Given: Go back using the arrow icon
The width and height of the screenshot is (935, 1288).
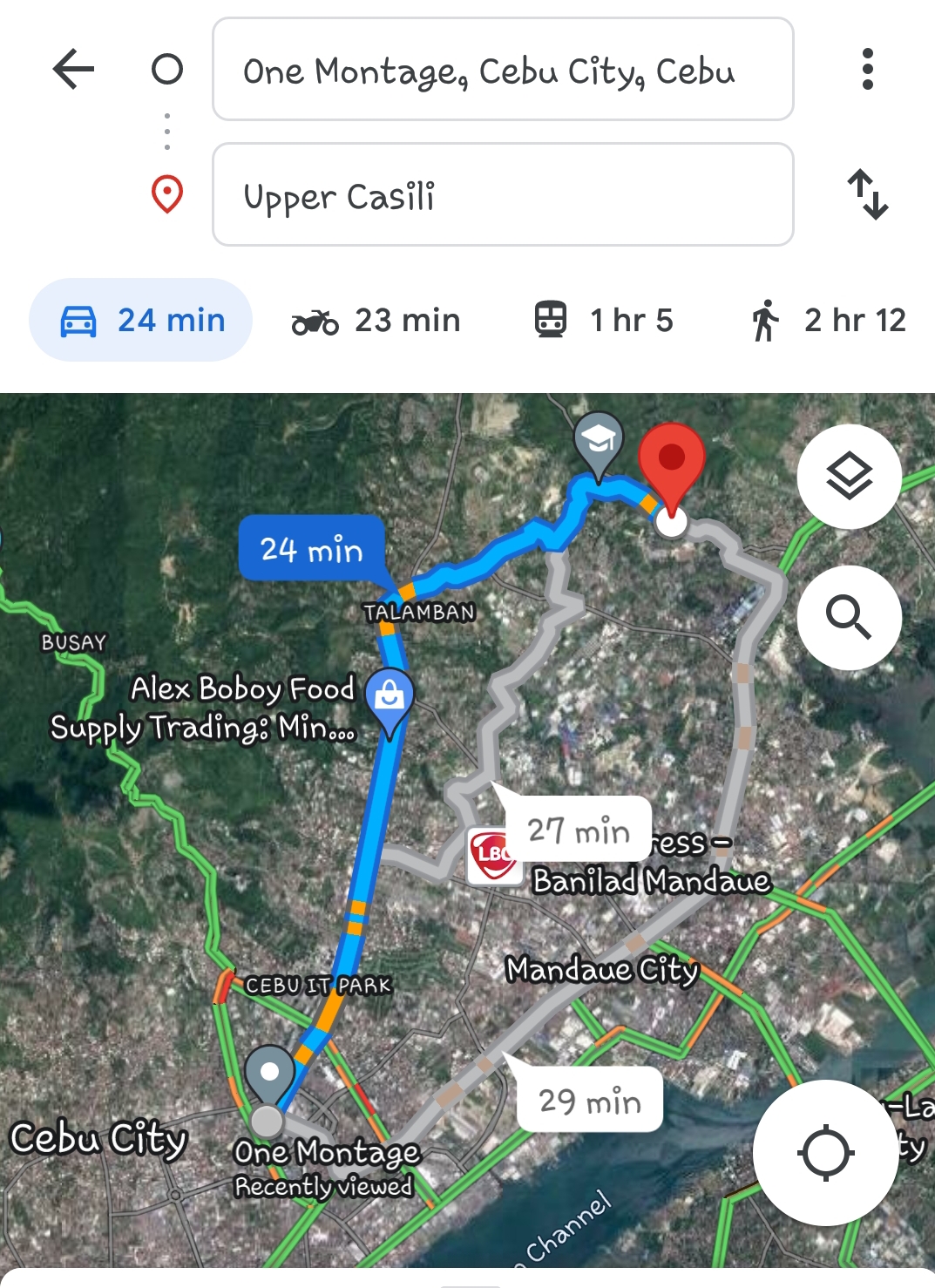Looking at the screenshot, I should (x=73, y=70).
